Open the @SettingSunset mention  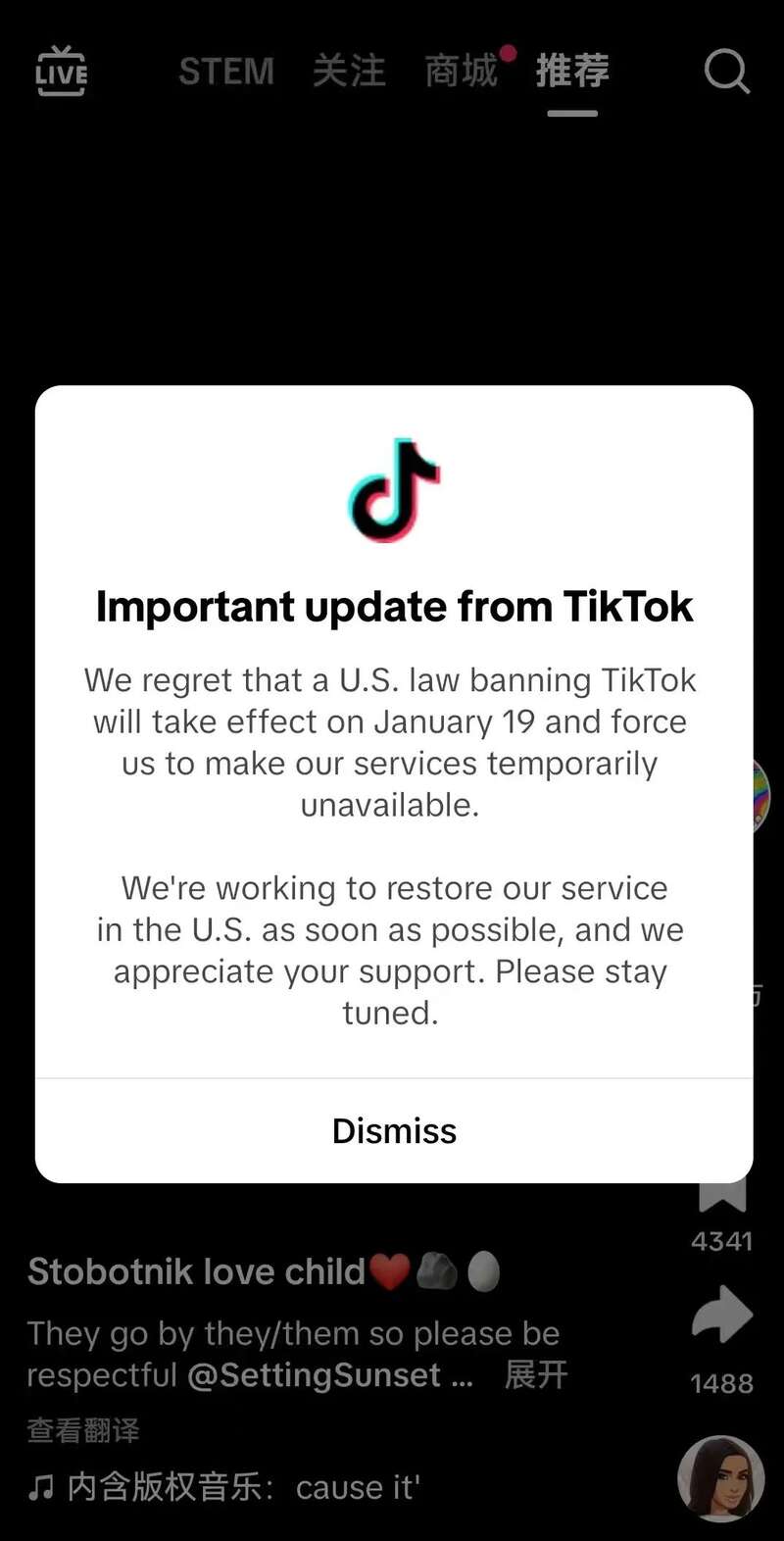tap(314, 1374)
